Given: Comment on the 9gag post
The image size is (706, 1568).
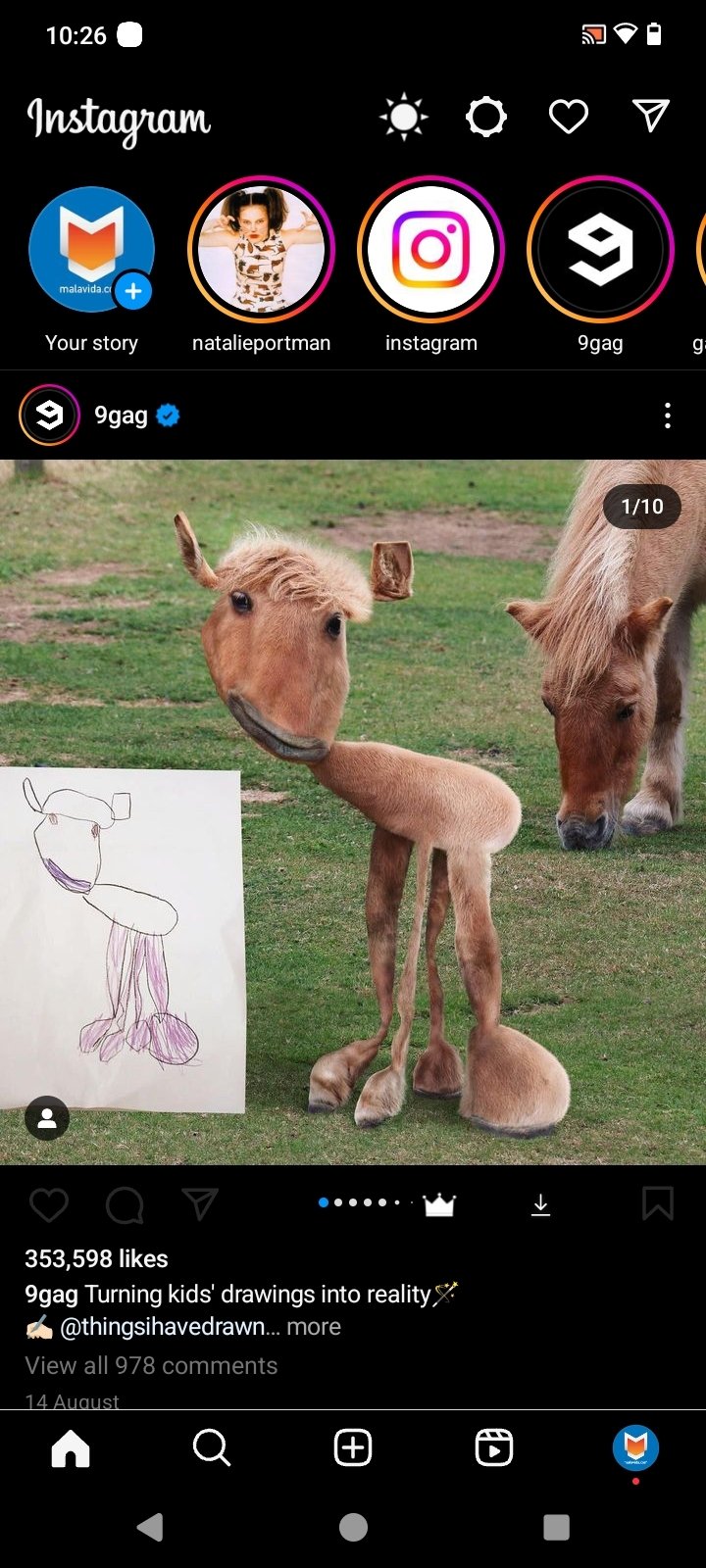Looking at the screenshot, I should click(x=125, y=1204).
